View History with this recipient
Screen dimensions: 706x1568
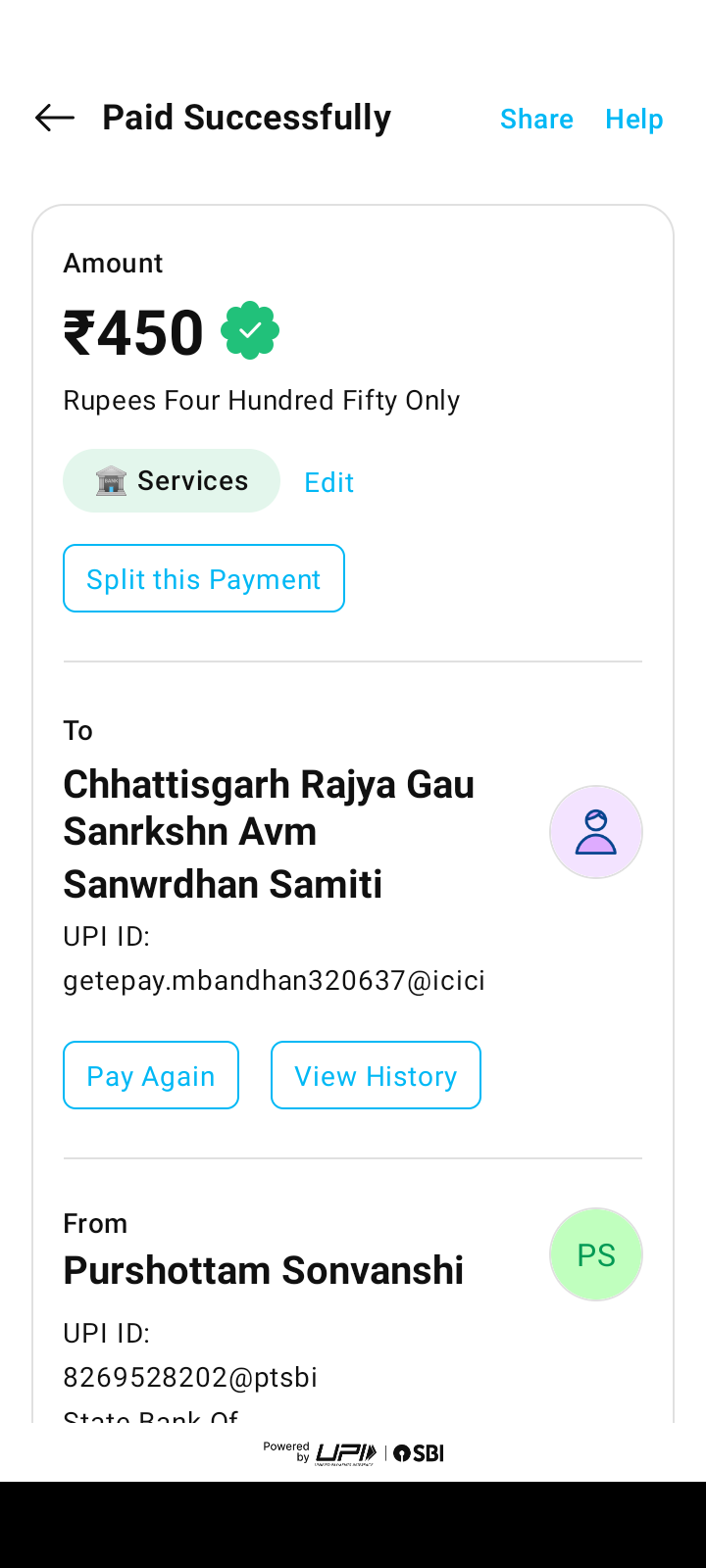(x=376, y=1076)
